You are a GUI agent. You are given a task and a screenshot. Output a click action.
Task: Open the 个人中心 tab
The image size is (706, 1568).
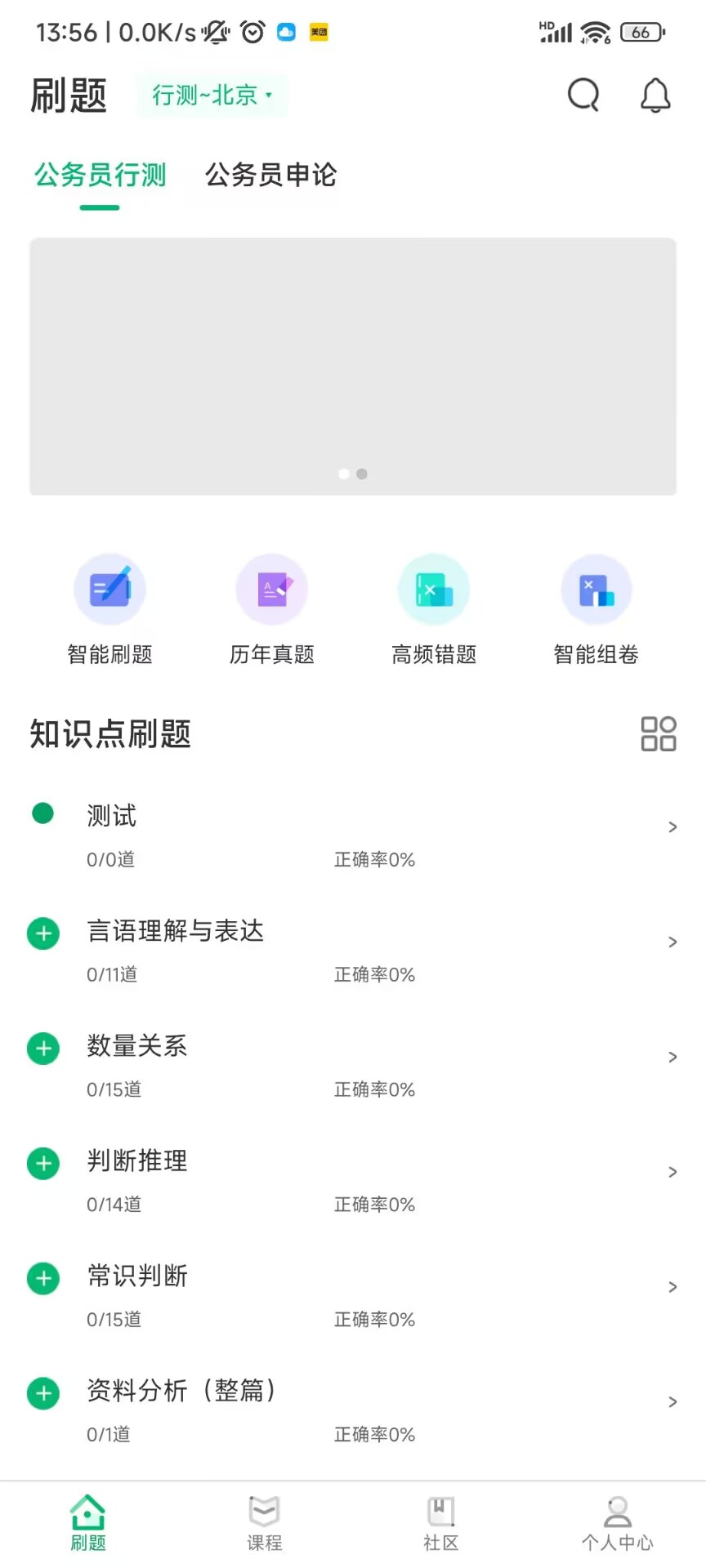[618, 1523]
